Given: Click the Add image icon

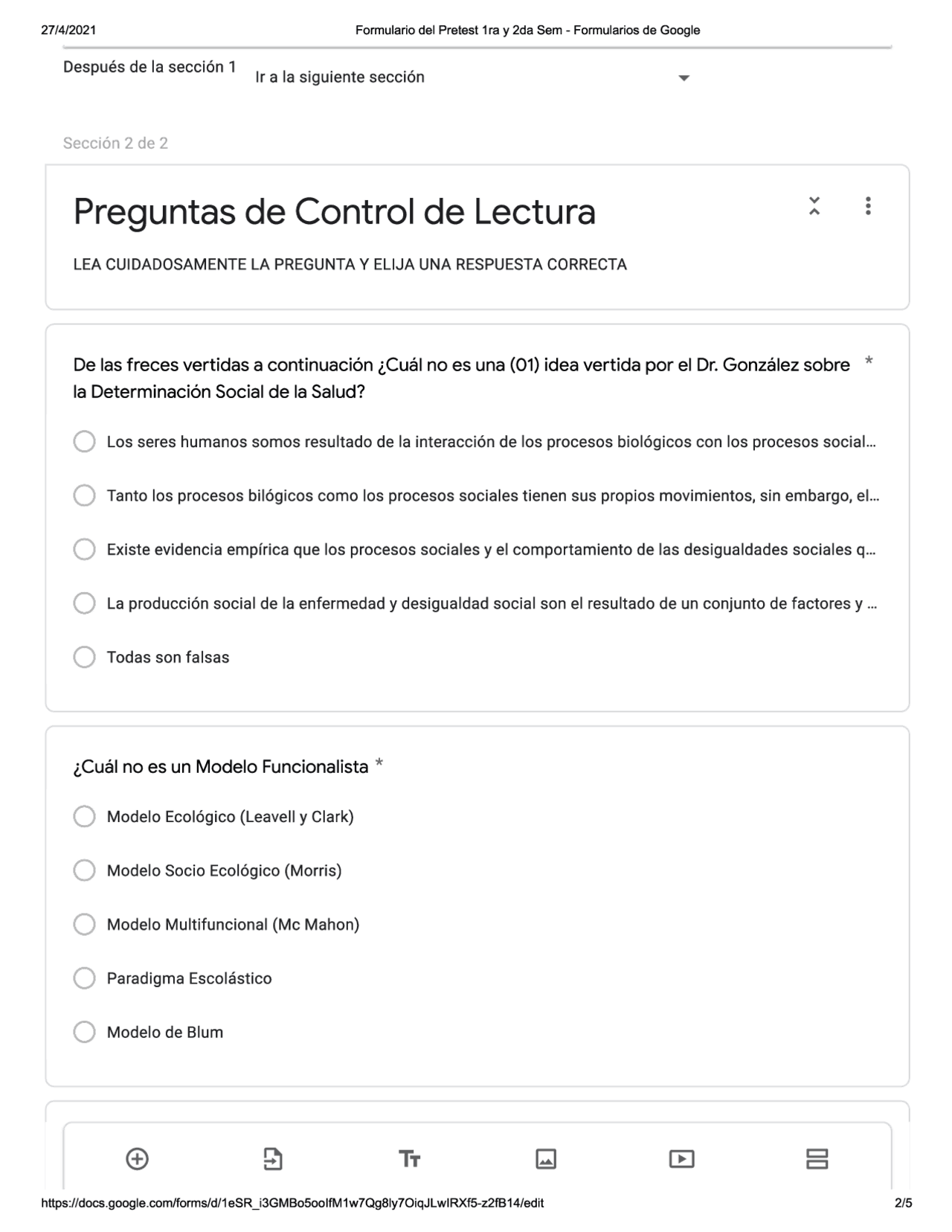Looking at the screenshot, I should [x=545, y=1158].
